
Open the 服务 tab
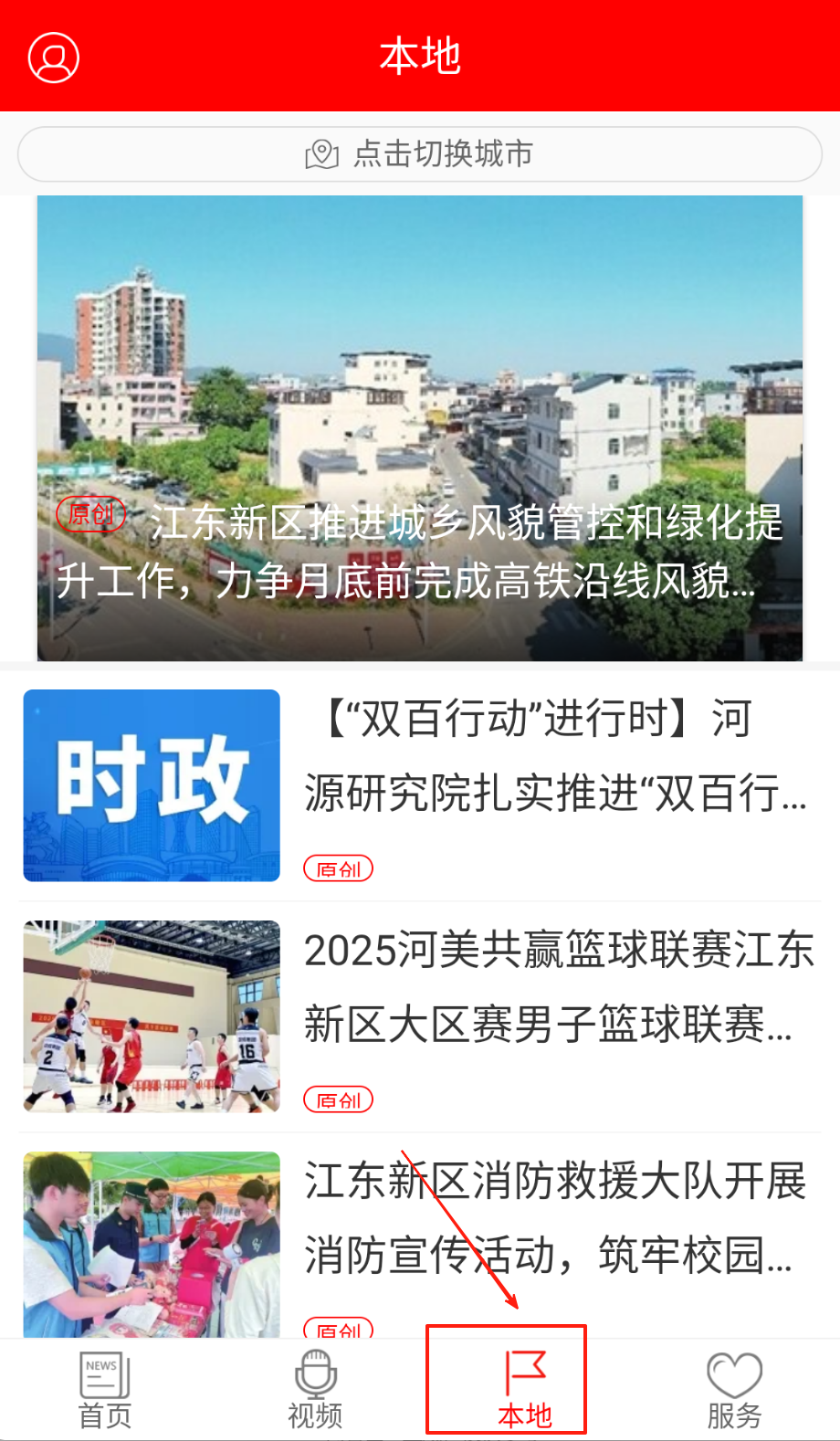[x=734, y=1390]
